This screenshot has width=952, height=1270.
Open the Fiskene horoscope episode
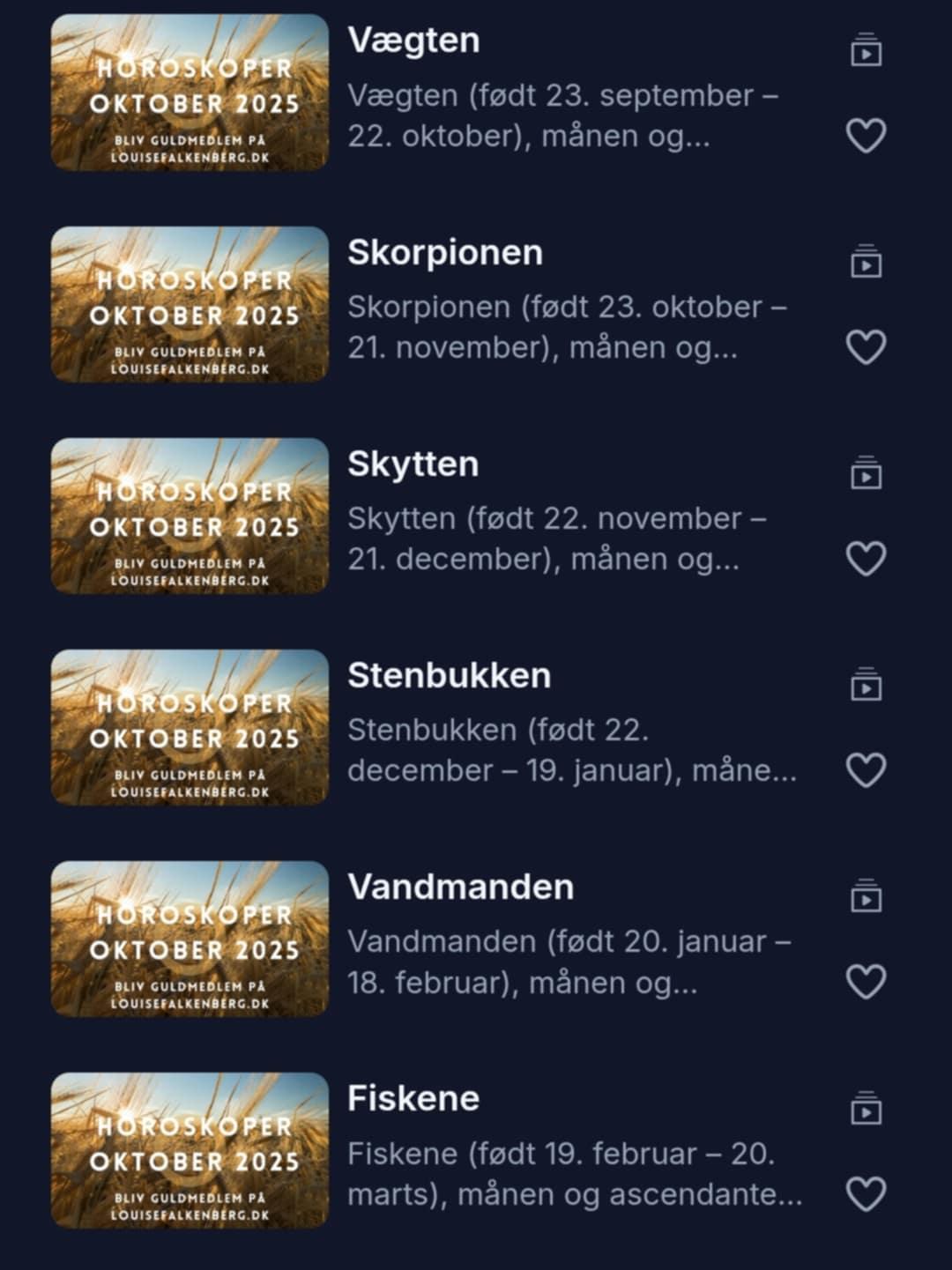tap(413, 1099)
